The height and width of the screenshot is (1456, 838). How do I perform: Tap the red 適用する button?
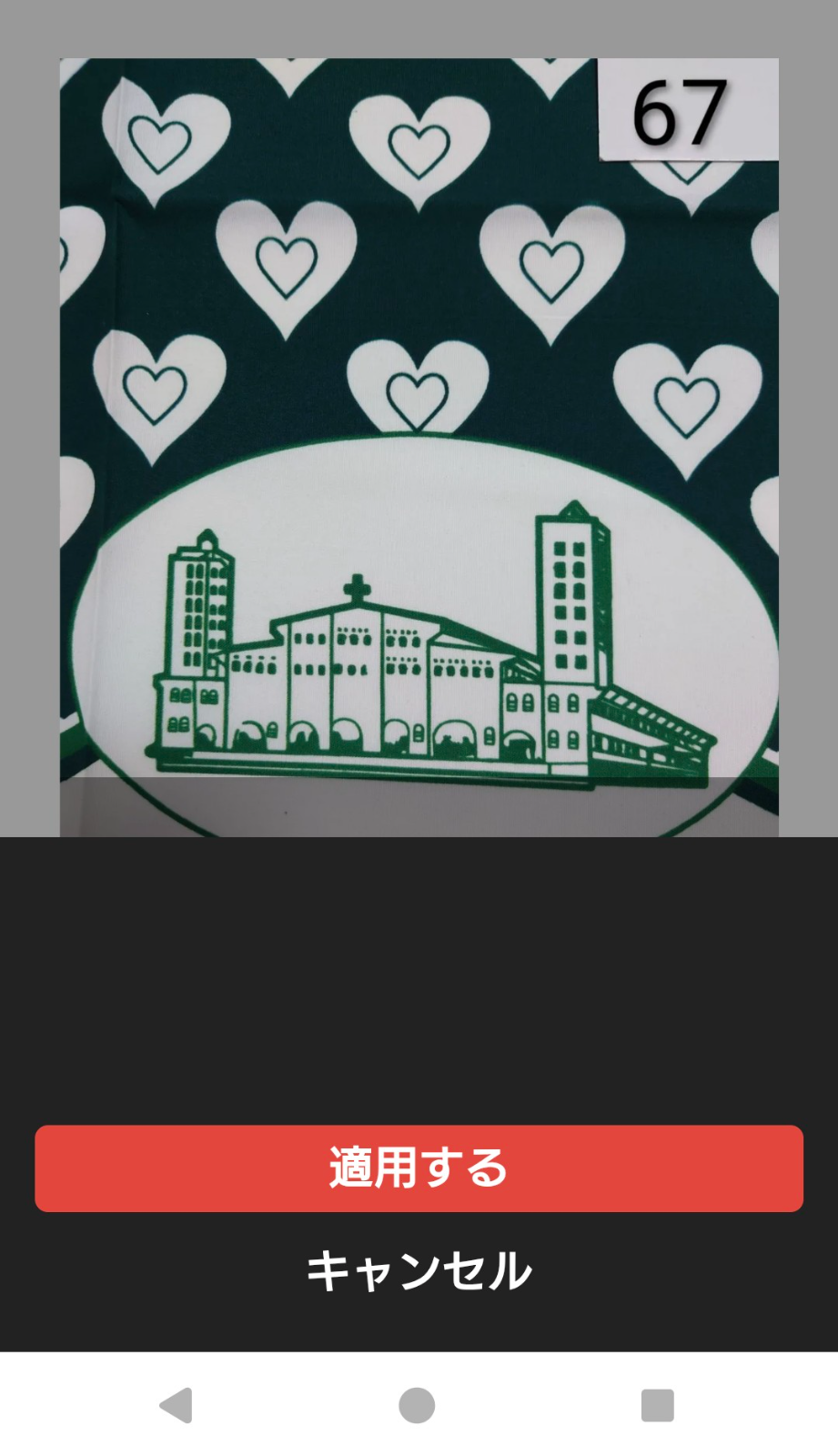click(x=419, y=1168)
